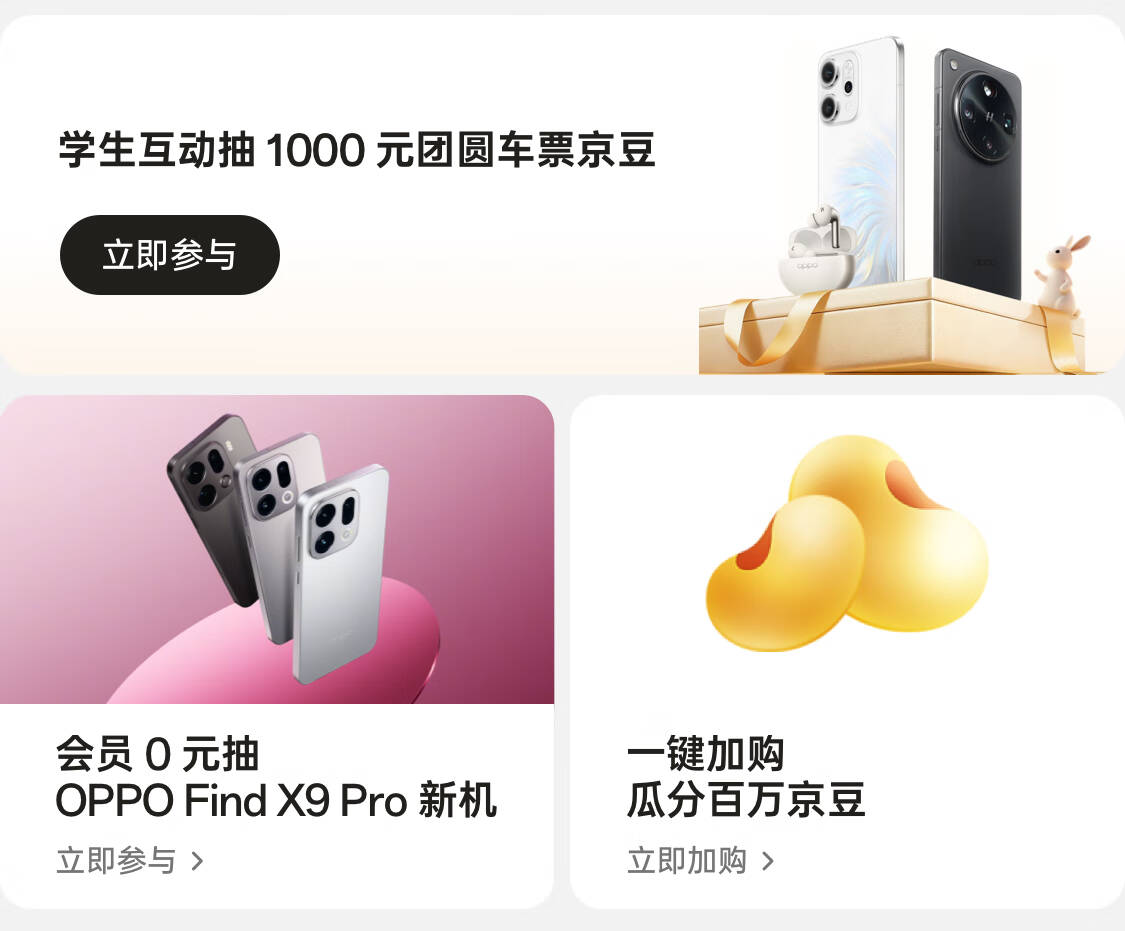The width and height of the screenshot is (1125, 931).
Task: Open the OPPO Find X9 Pro phone image tile
Action: coord(277,549)
